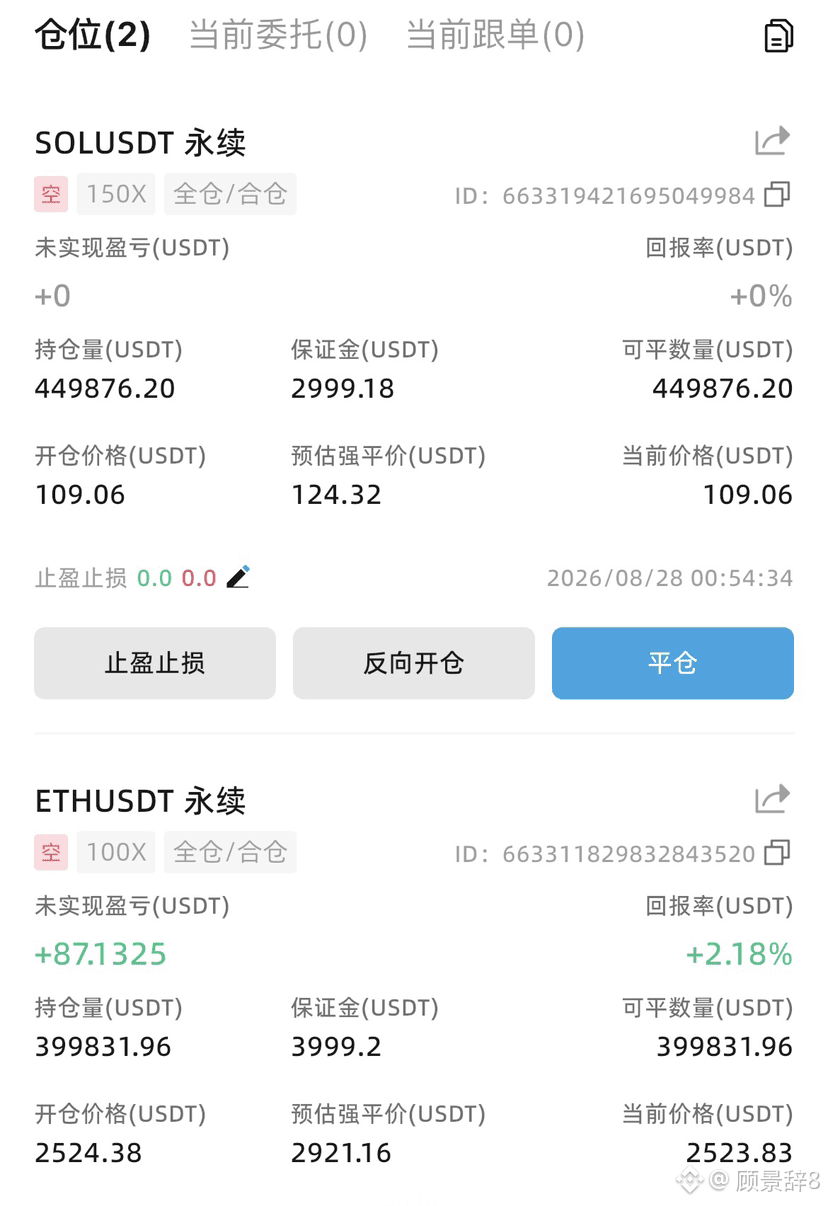Screen dimensions: 828x1206
Task: Switch to the 当前委托(0) tab
Action: tap(278, 36)
